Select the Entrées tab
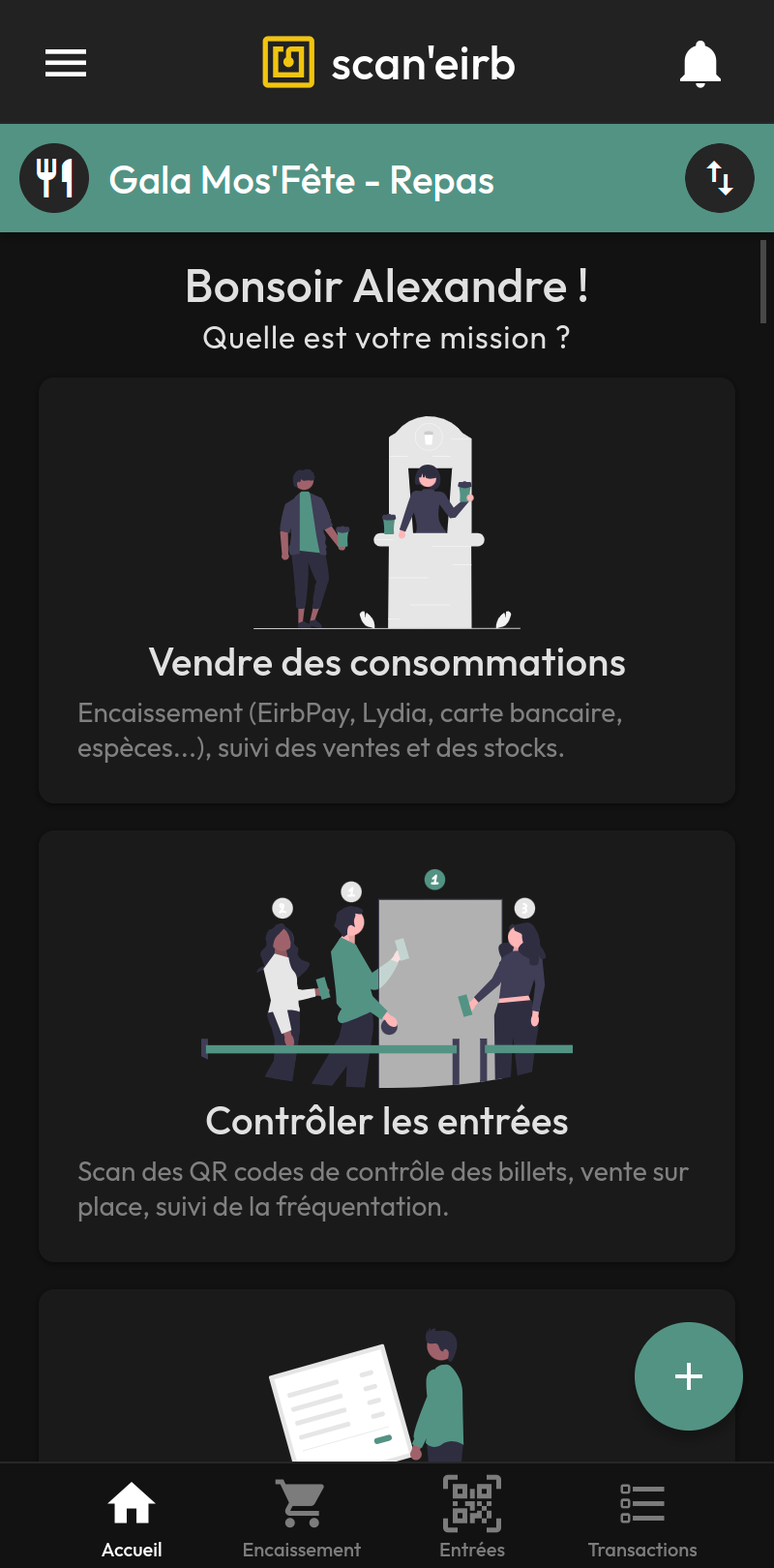Screen dimensions: 774x1568 (x=471, y=1518)
